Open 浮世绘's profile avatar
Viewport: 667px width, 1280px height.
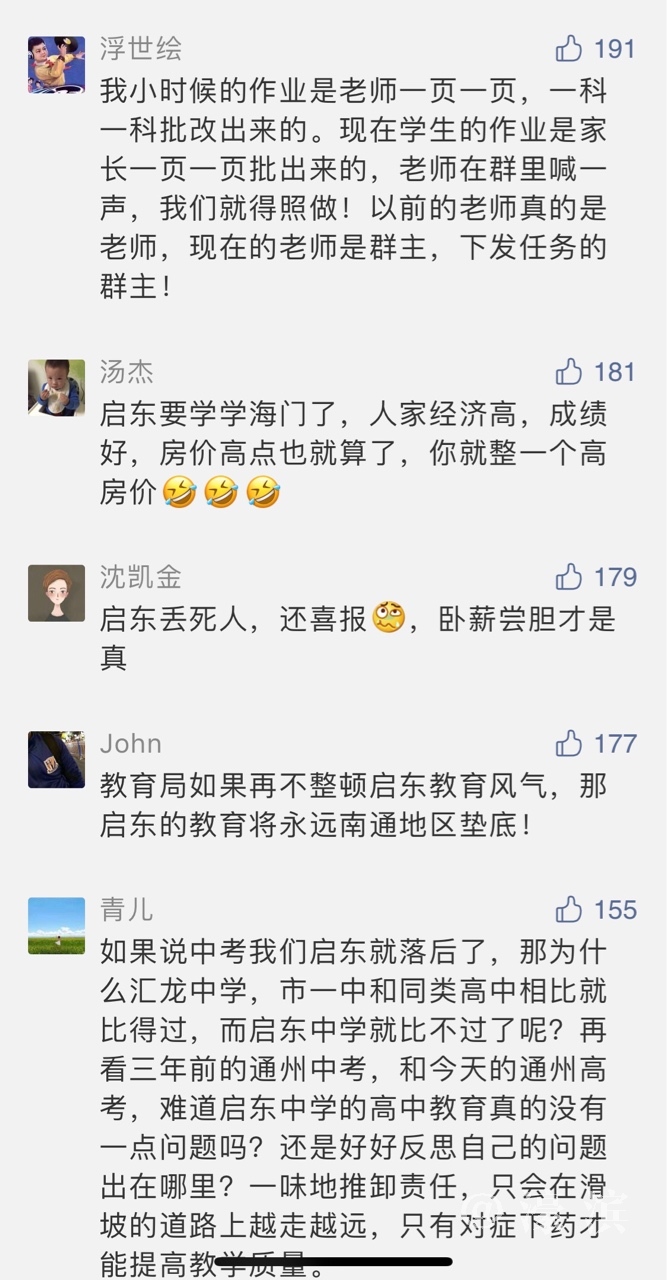tap(56, 64)
